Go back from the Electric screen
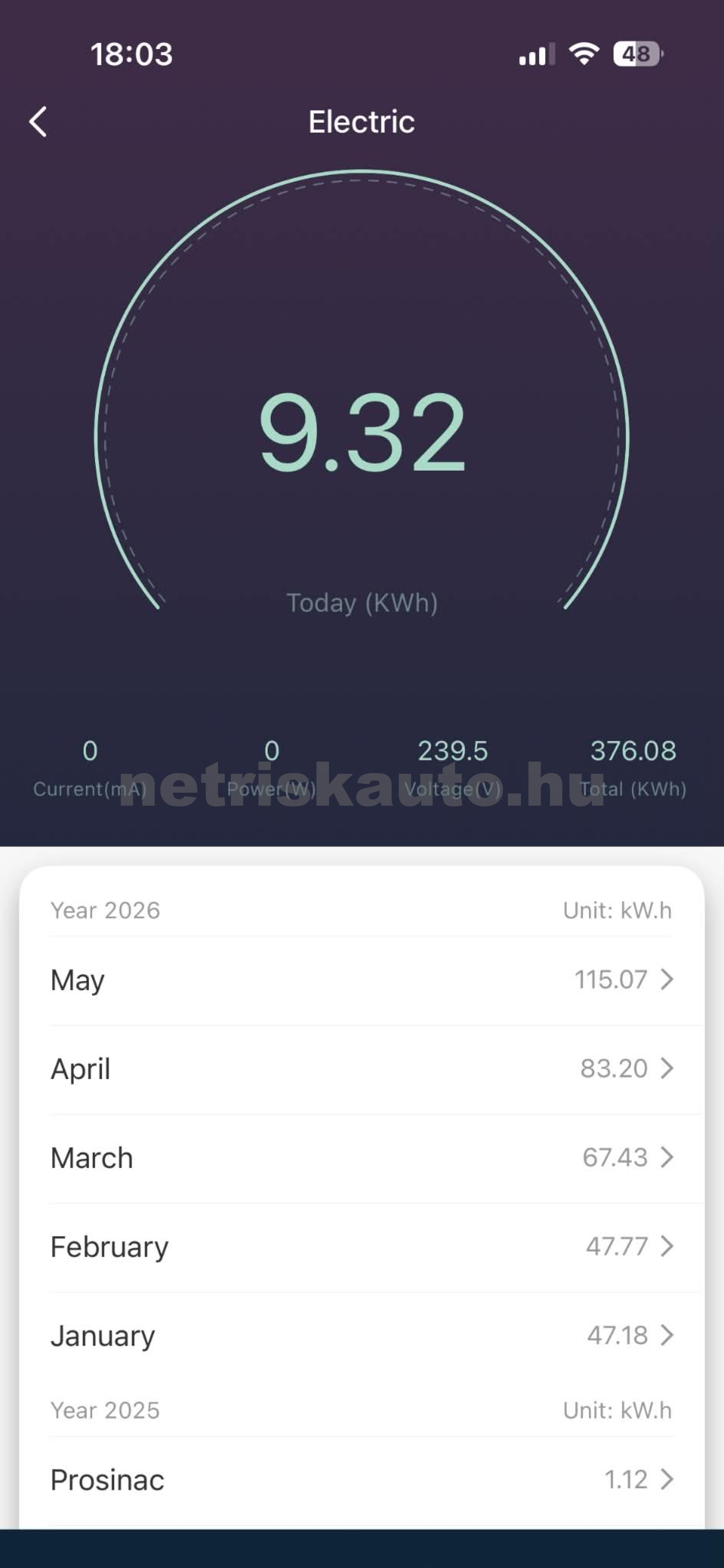 click(38, 122)
